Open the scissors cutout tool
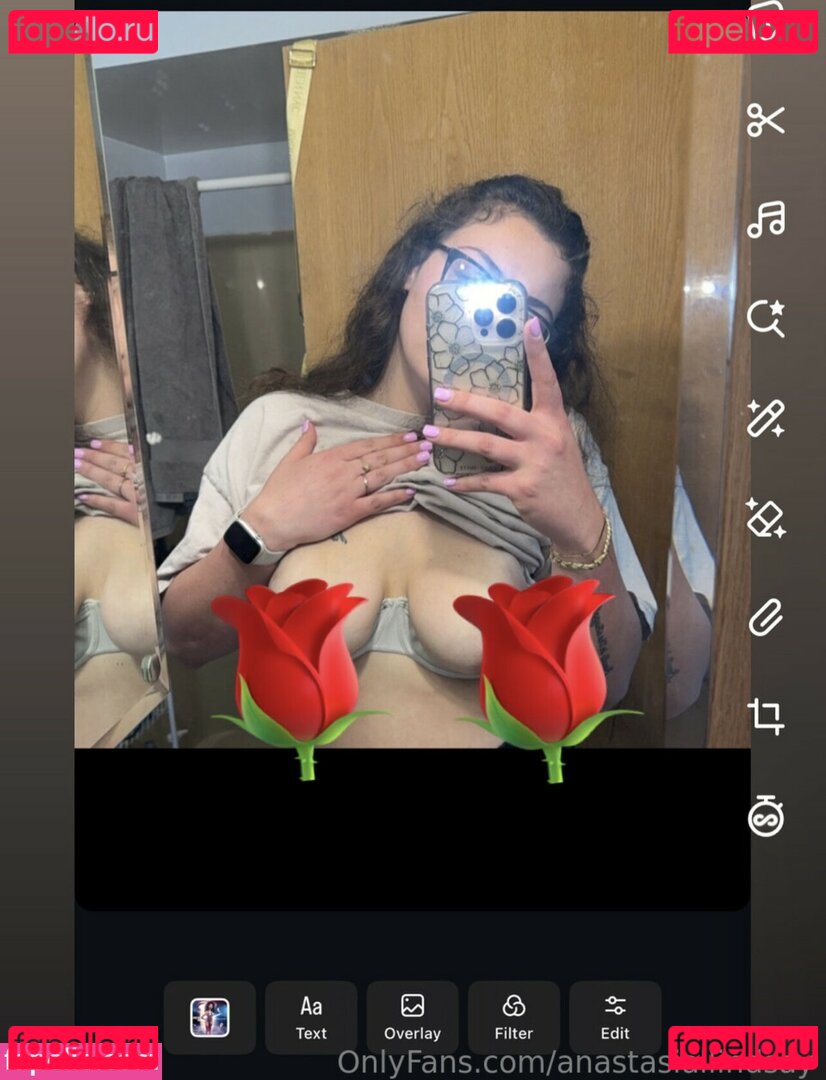The width and height of the screenshot is (826, 1080). tap(765, 120)
